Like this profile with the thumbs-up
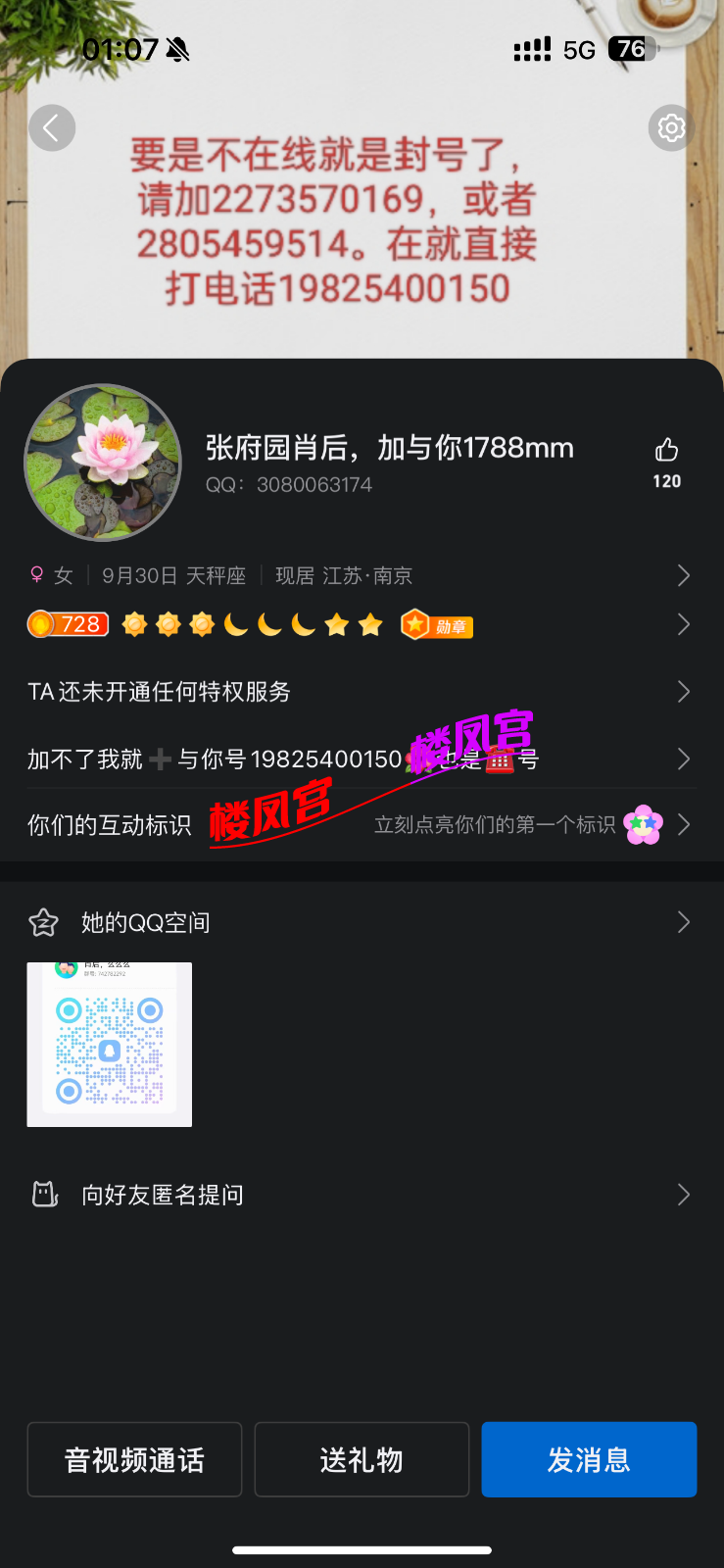Screen dimensions: 724x1568 [x=667, y=451]
